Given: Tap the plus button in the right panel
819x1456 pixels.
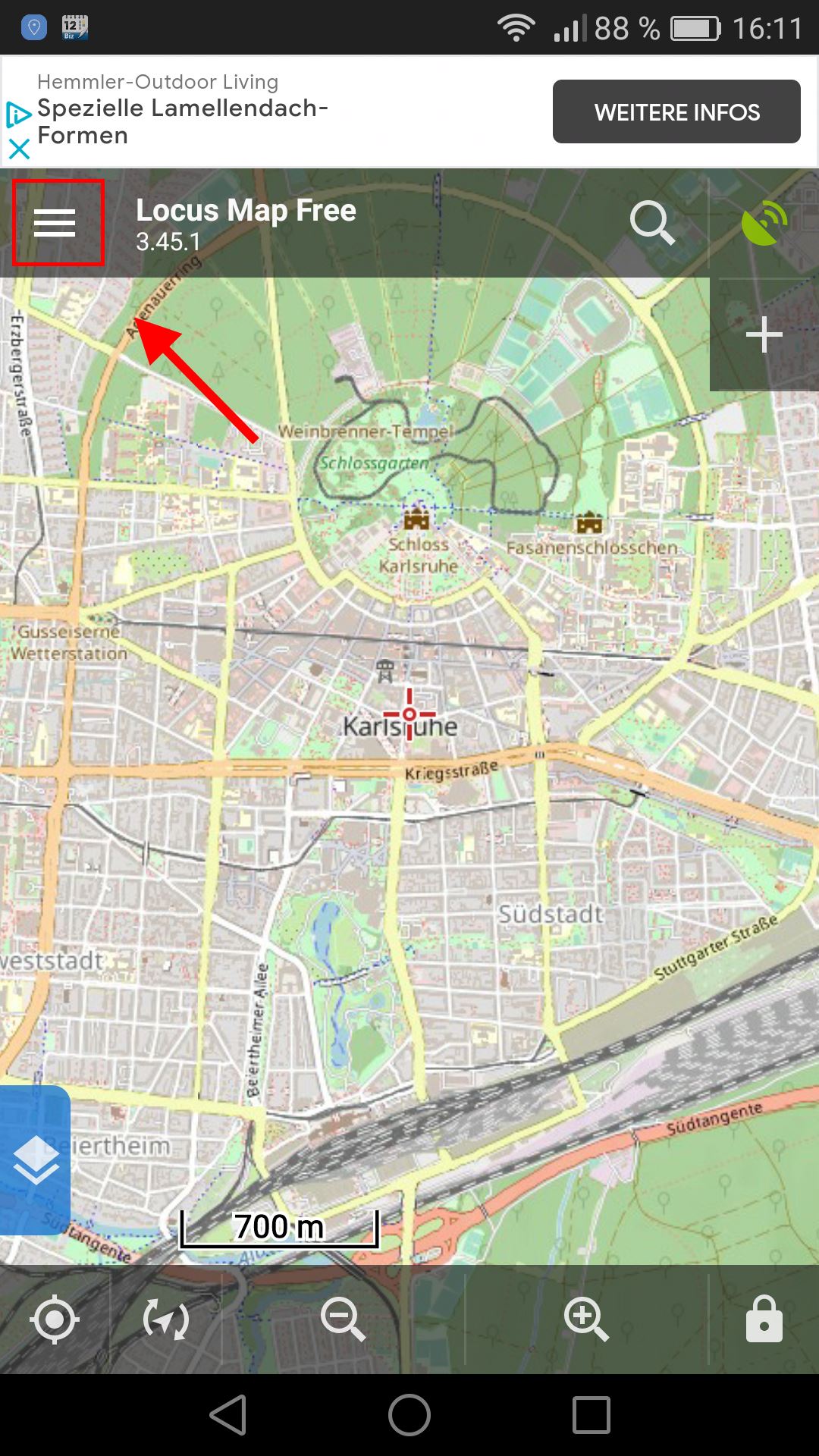Looking at the screenshot, I should pyautogui.click(x=764, y=334).
